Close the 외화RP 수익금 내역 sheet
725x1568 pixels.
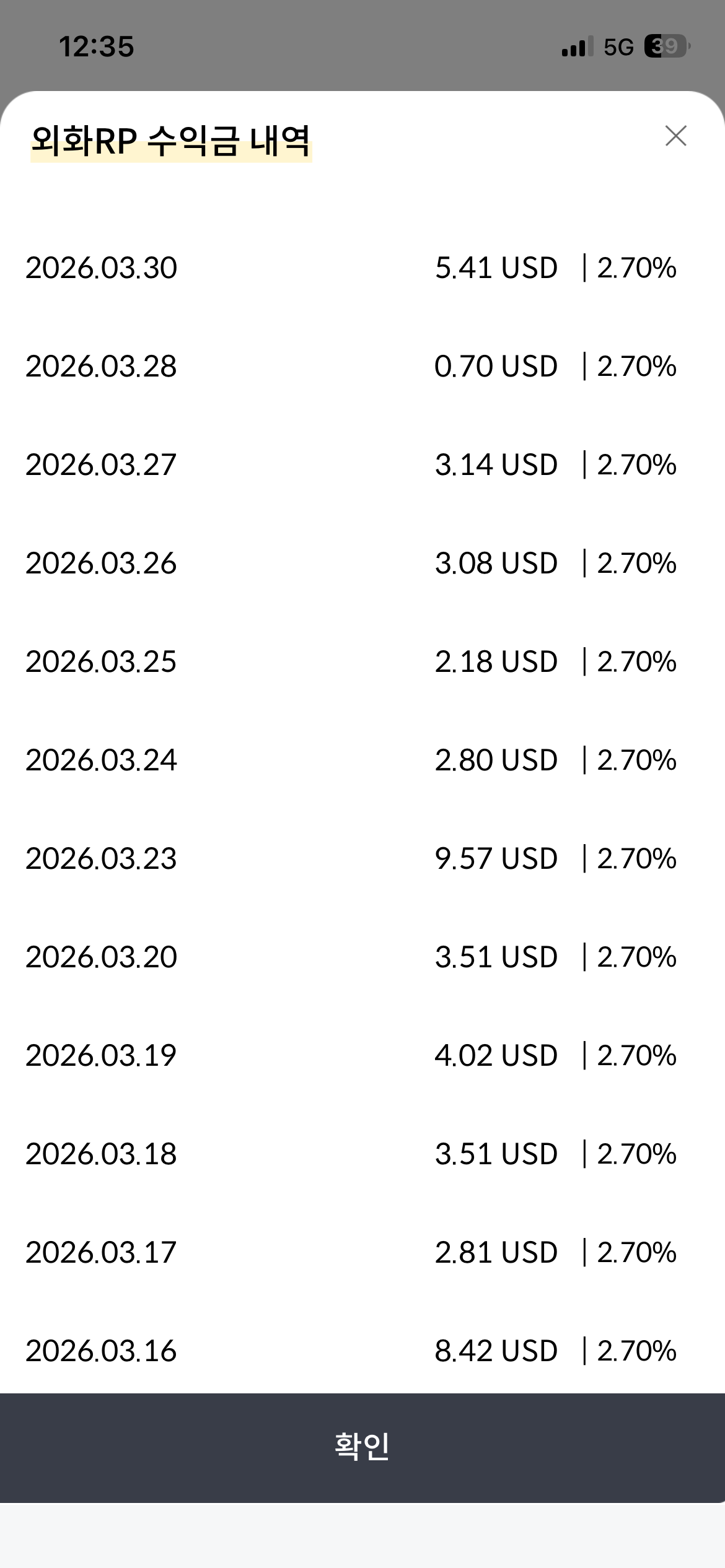pos(675,136)
